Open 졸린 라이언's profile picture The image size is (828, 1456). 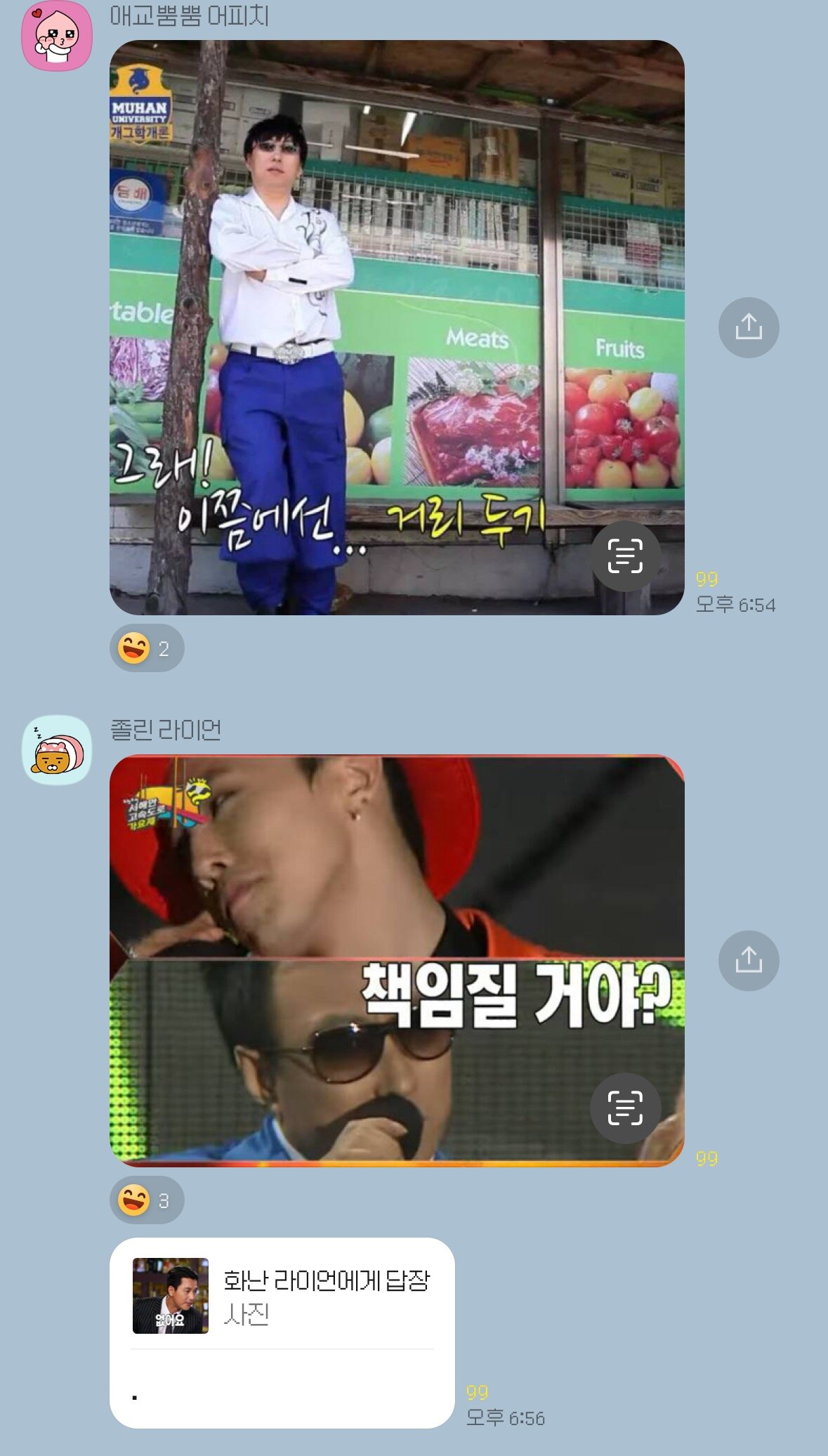pos(57,750)
